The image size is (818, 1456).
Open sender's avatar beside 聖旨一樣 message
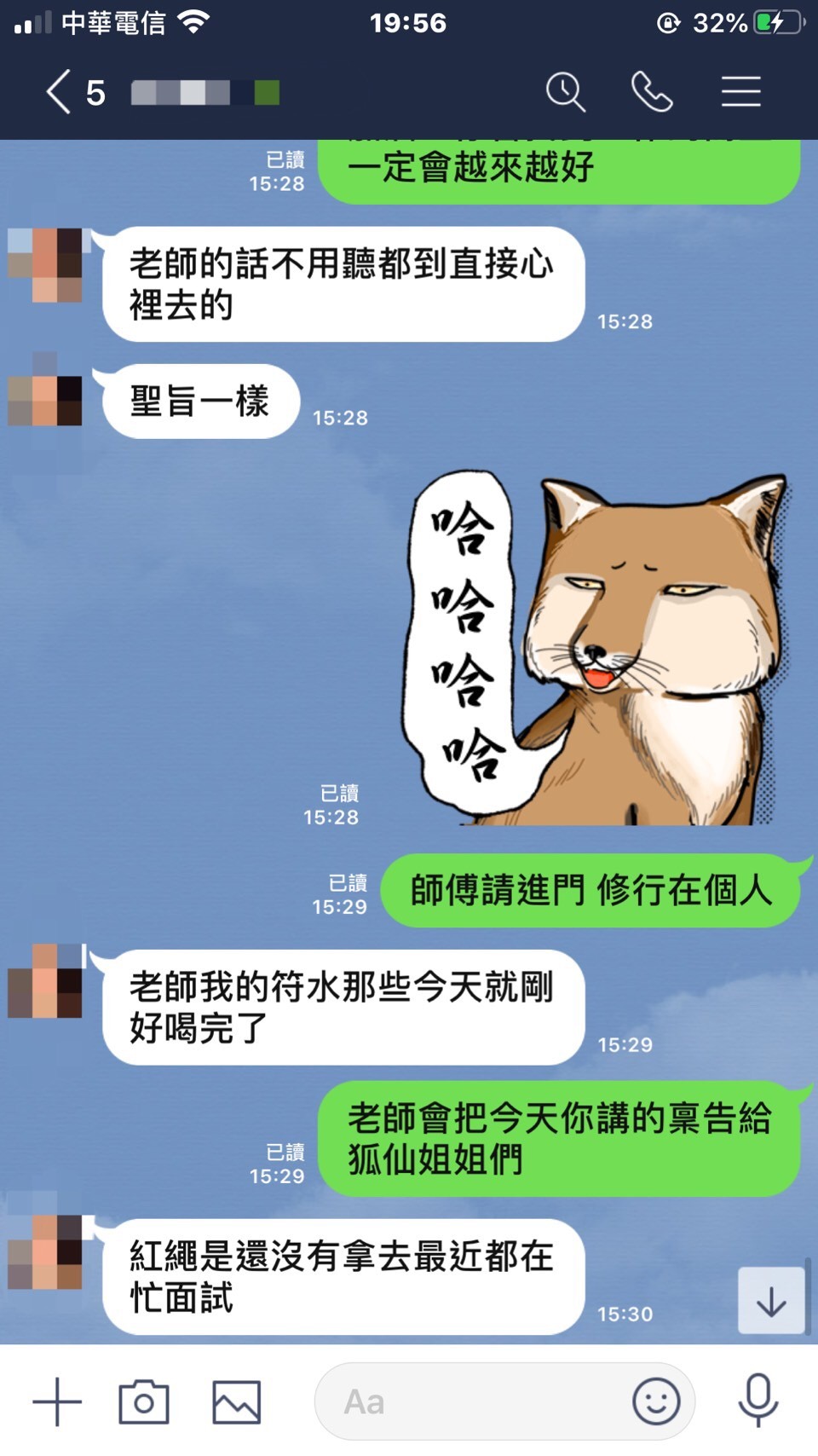(45, 401)
